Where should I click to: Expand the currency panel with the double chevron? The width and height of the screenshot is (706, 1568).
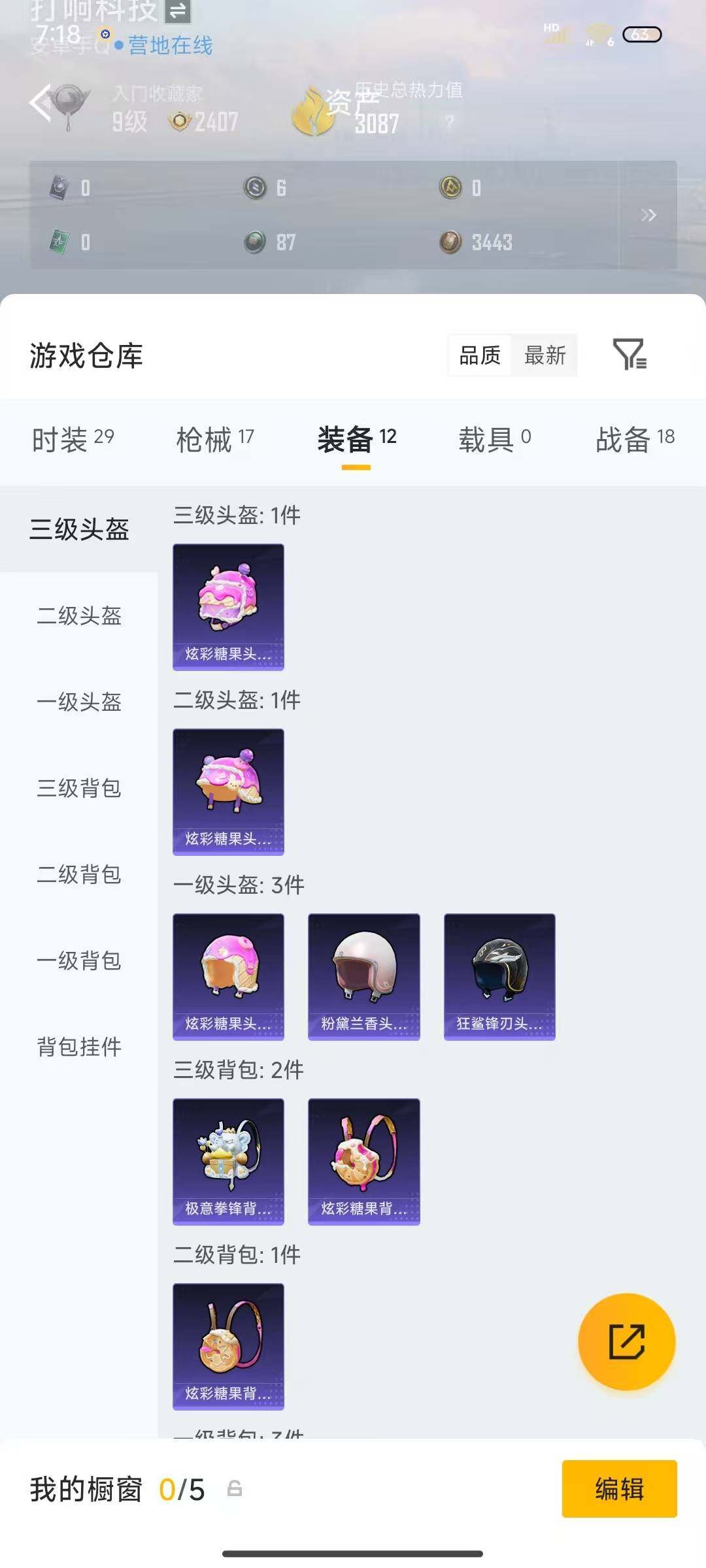(x=649, y=215)
